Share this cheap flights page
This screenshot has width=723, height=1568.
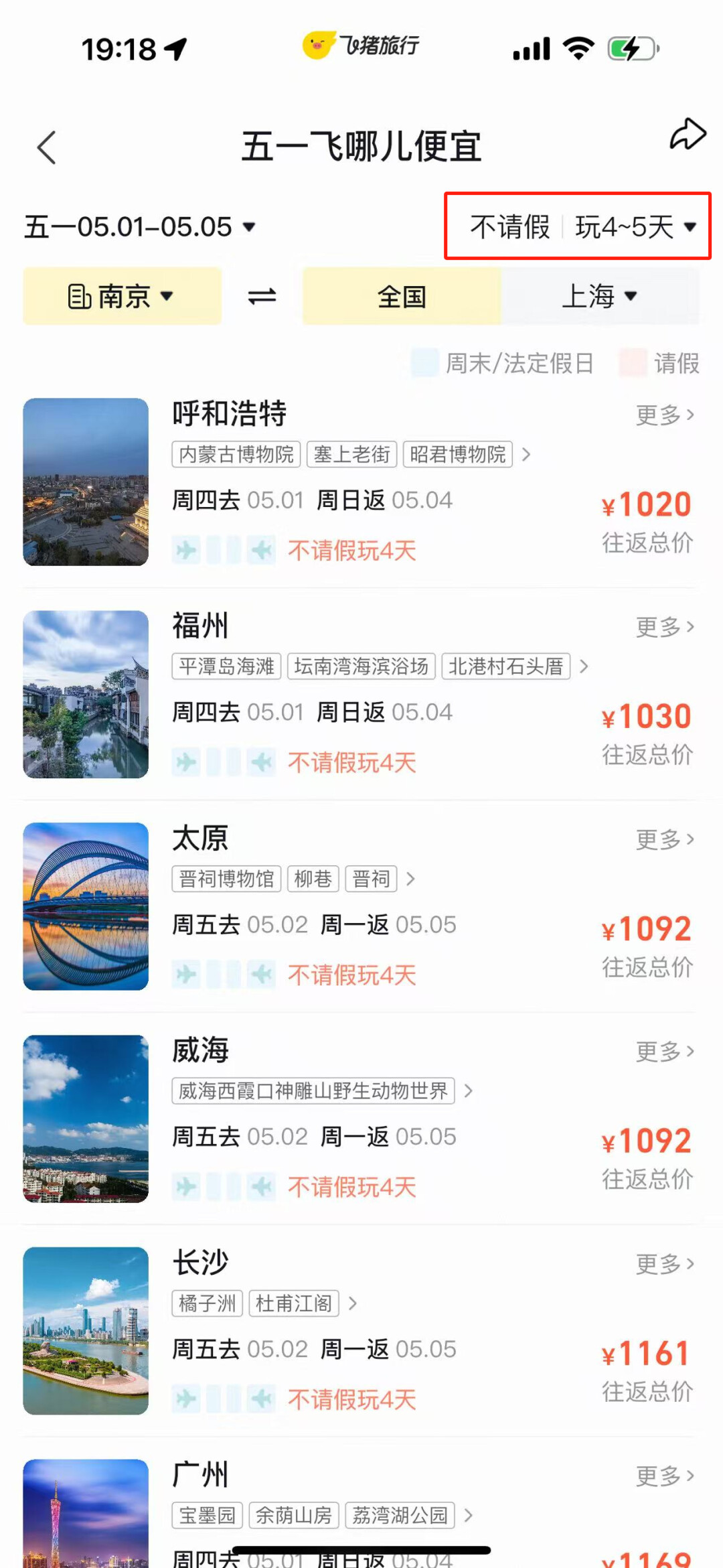click(x=688, y=135)
